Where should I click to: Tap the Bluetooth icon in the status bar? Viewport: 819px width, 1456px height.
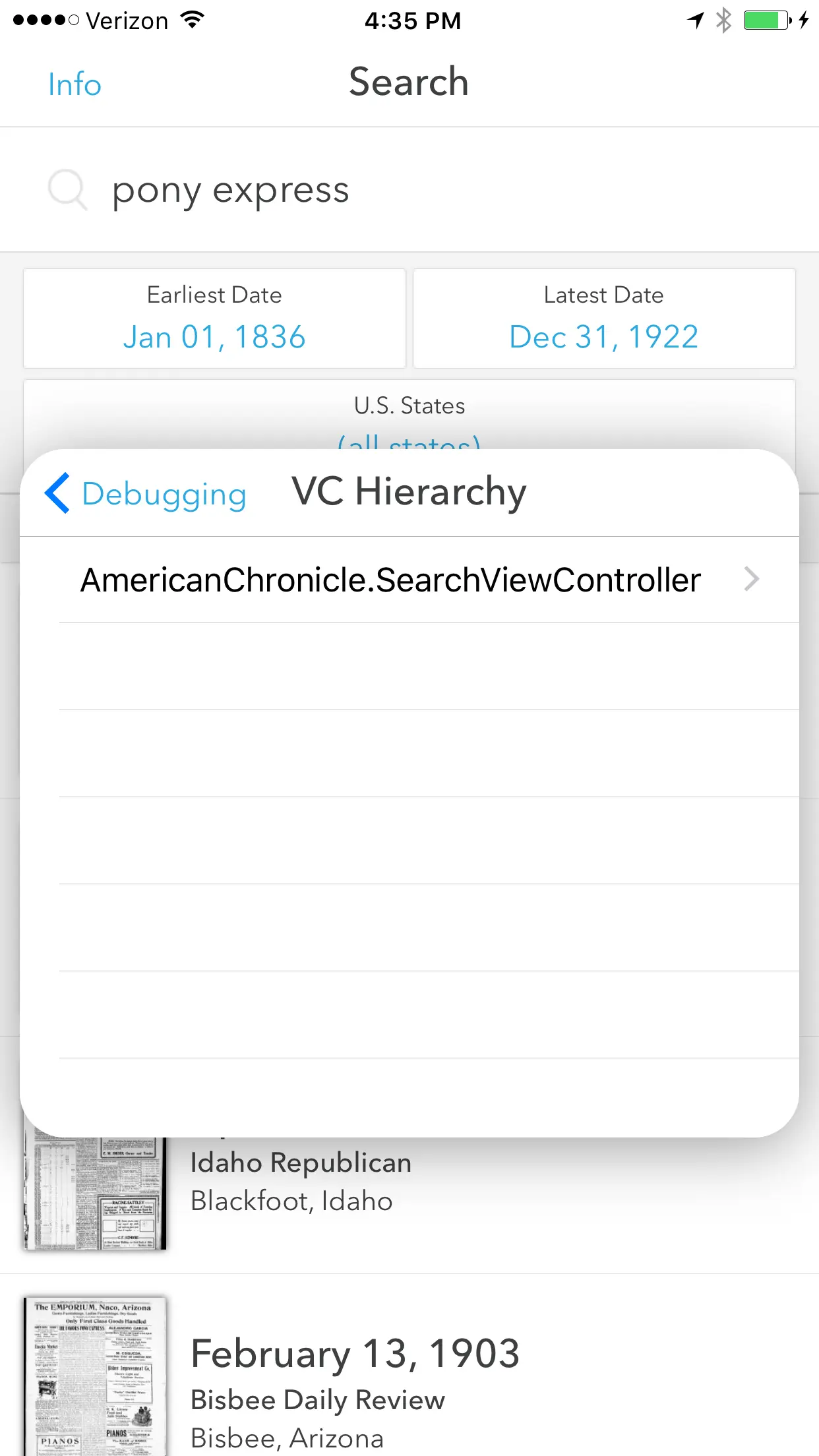(723, 20)
